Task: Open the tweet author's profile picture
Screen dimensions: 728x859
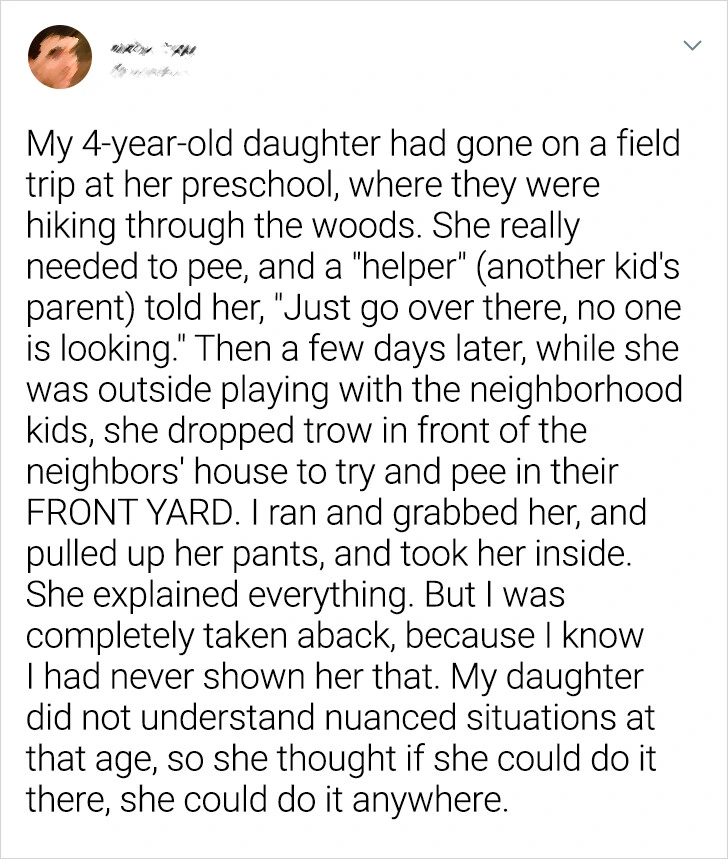Action: (x=60, y=56)
